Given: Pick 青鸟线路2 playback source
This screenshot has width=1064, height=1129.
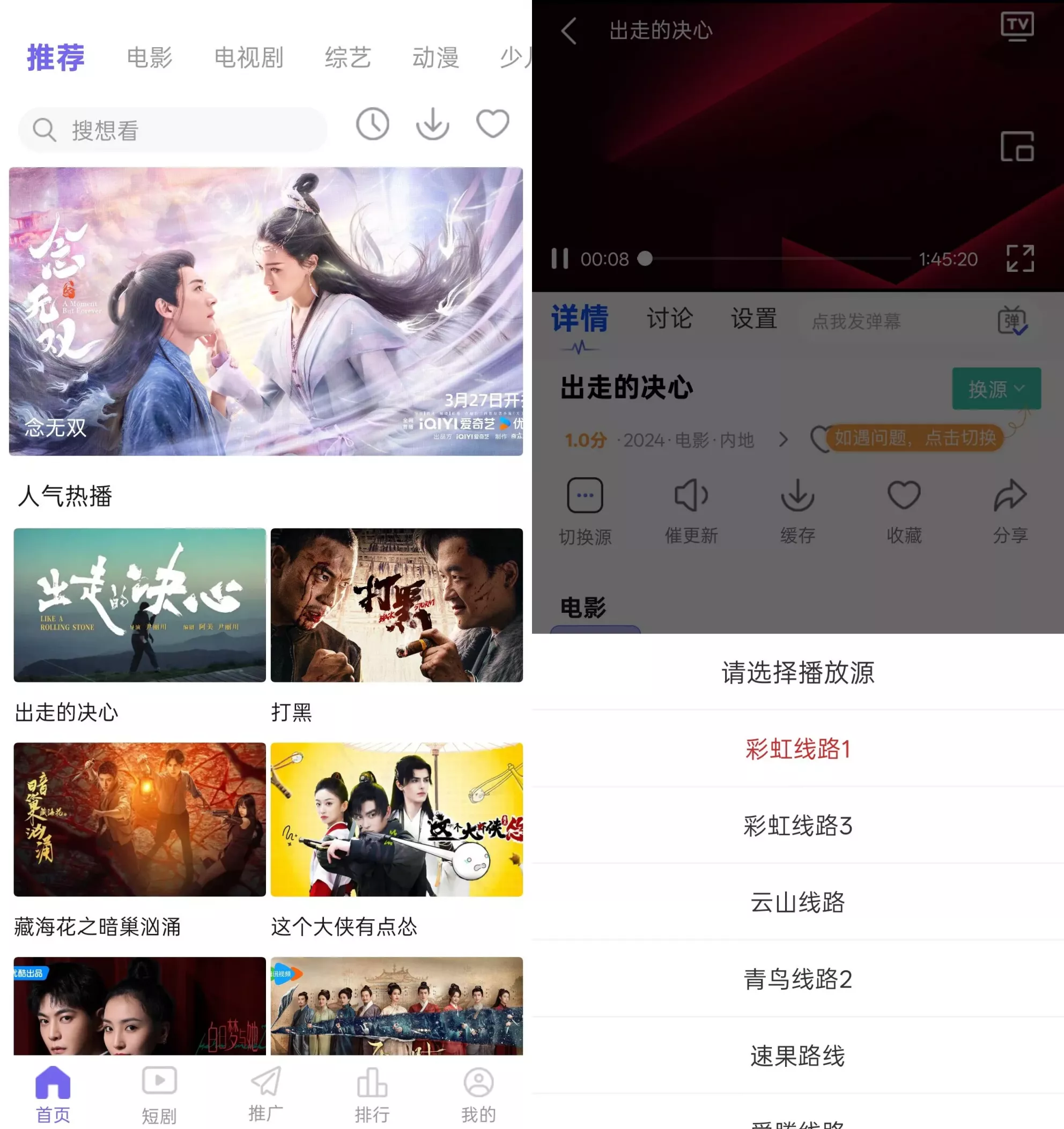Looking at the screenshot, I should [x=797, y=979].
